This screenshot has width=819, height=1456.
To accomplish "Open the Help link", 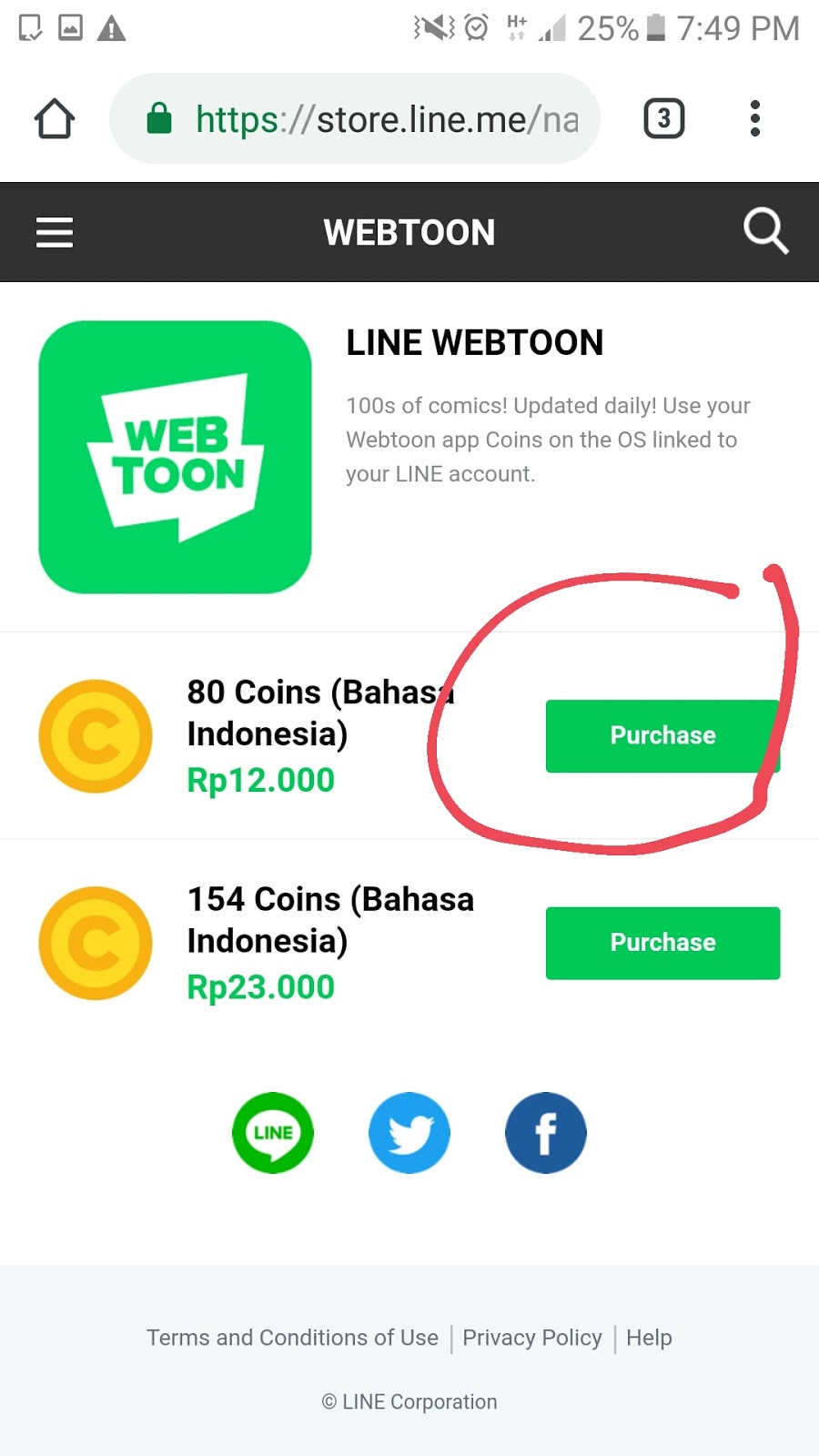I will (x=649, y=1338).
